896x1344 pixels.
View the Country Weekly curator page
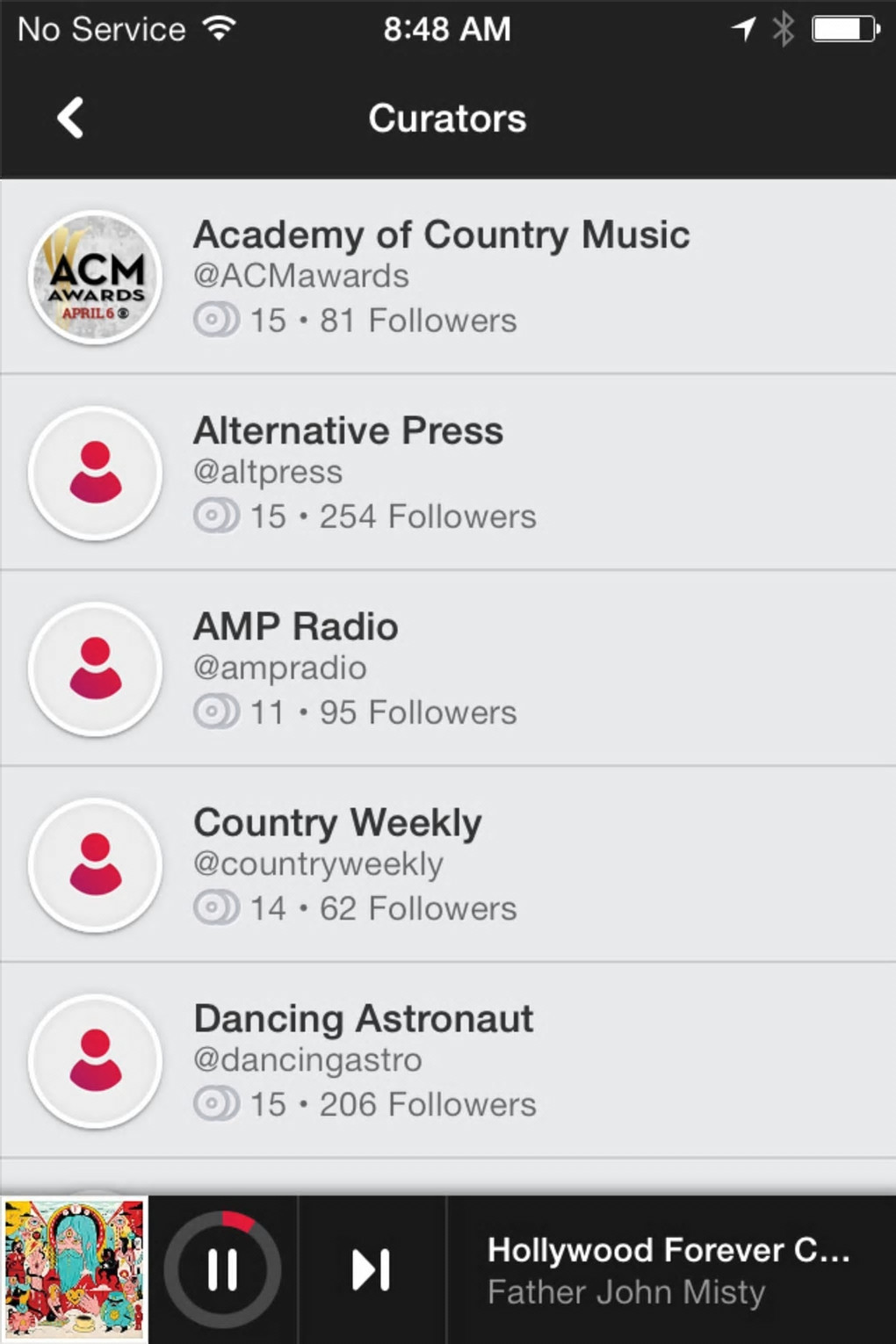(x=337, y=863)
